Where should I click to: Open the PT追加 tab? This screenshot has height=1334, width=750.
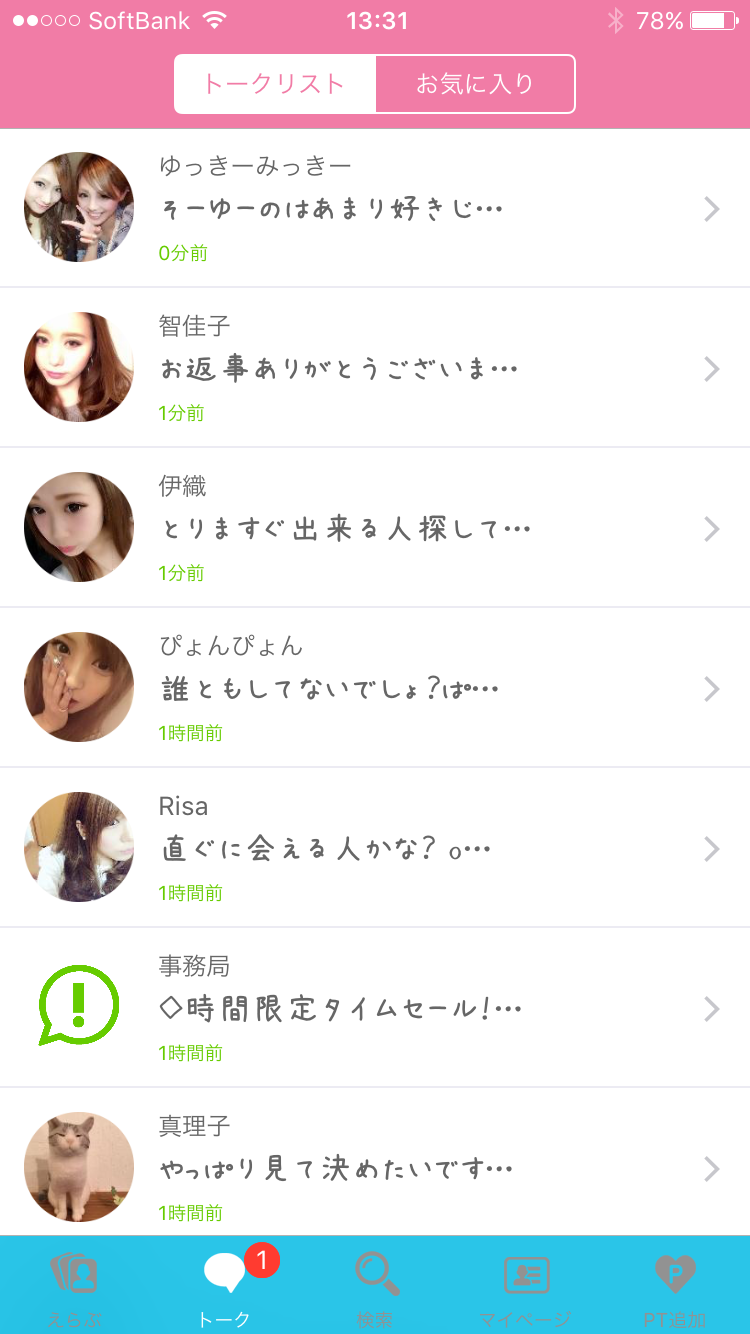675,1286
